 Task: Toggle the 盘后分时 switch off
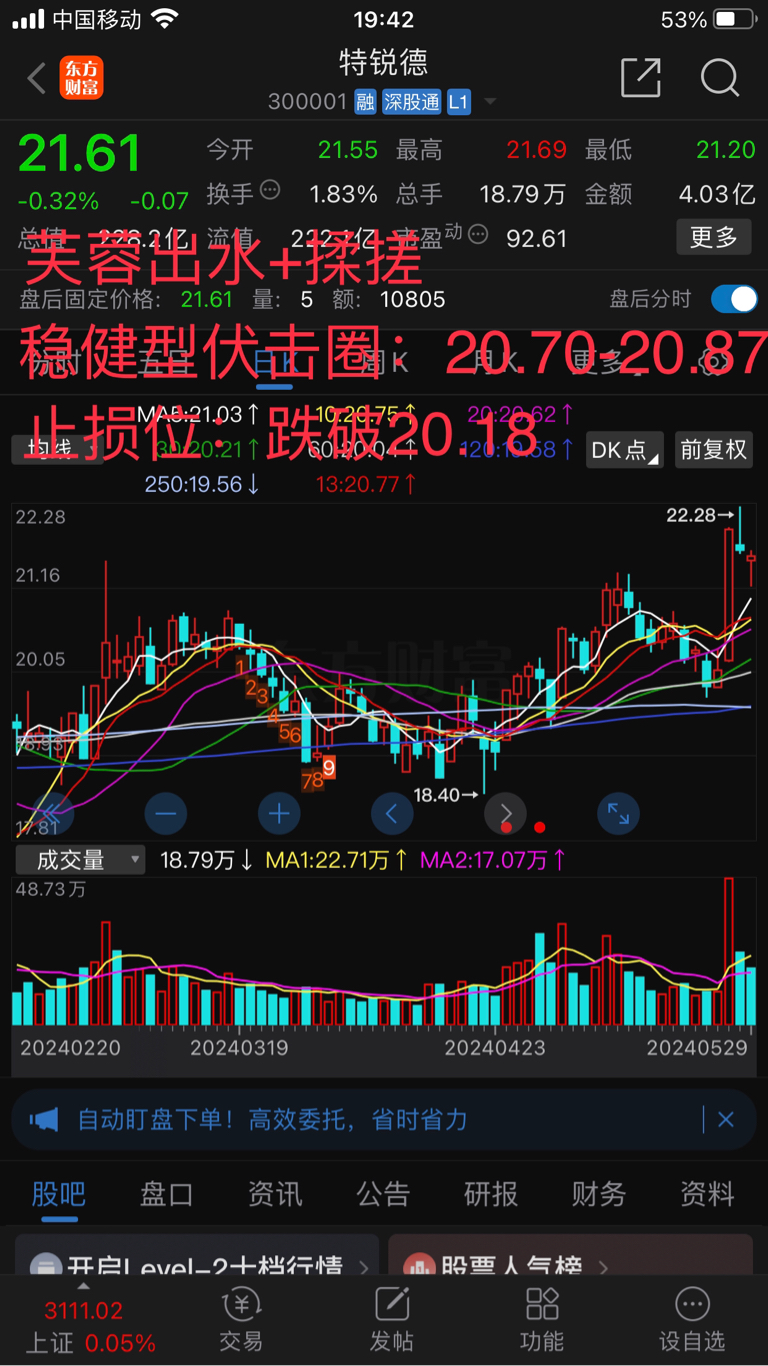click(x=734, y=299)
